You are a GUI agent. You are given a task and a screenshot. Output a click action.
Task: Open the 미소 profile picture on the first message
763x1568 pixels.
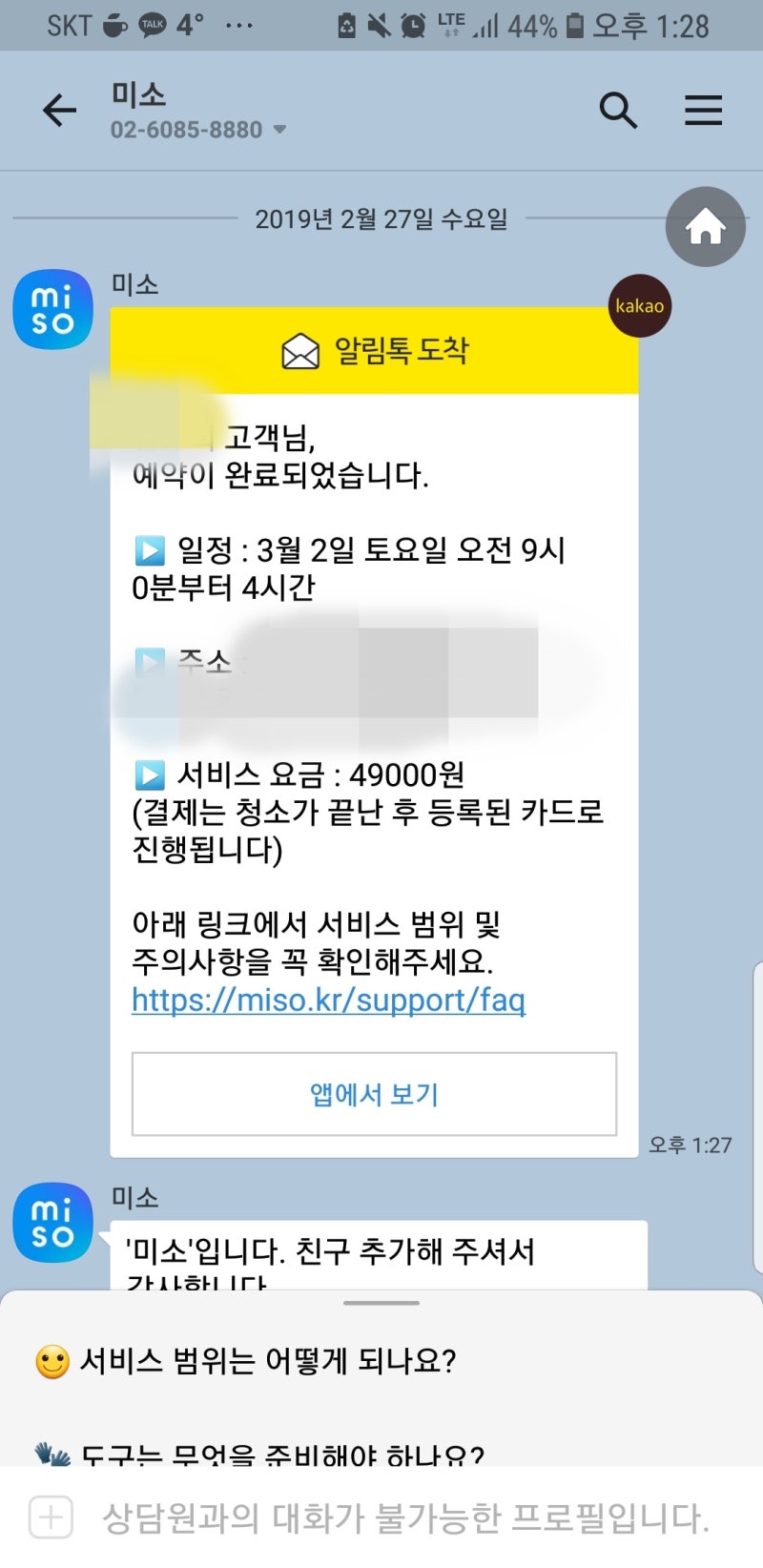point(52,310)
